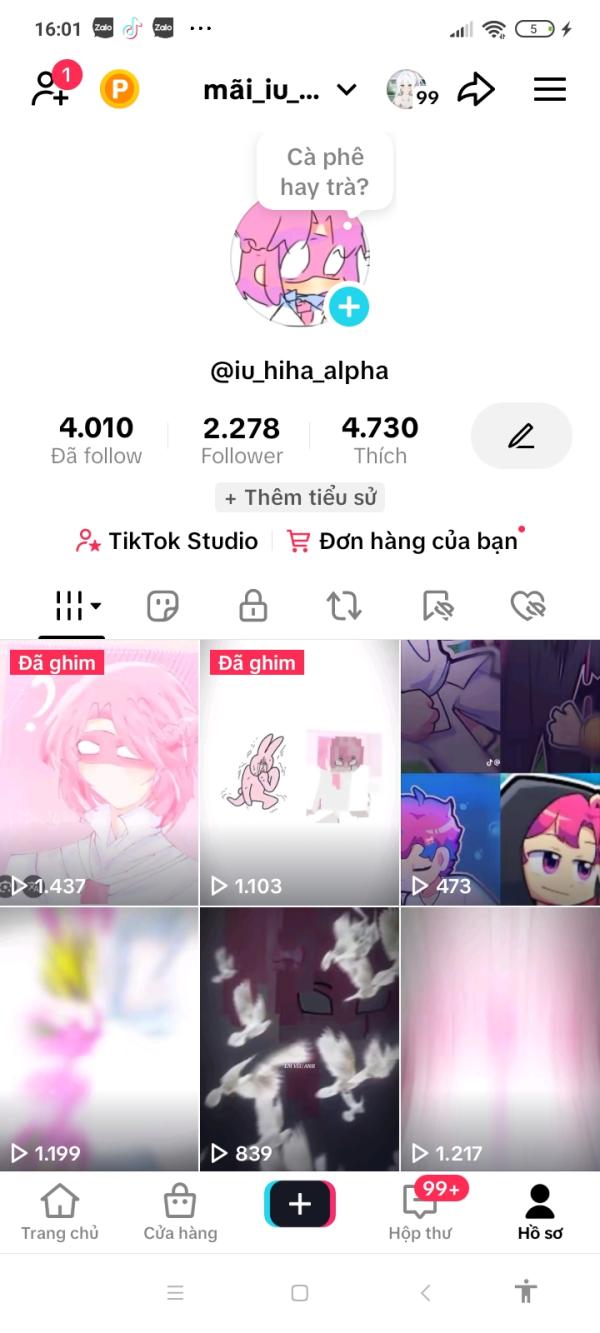Open Hộp thư inbox
Image resolution: width=600 pixels, height=1333 pixels.
click(x=420, y=1212)
